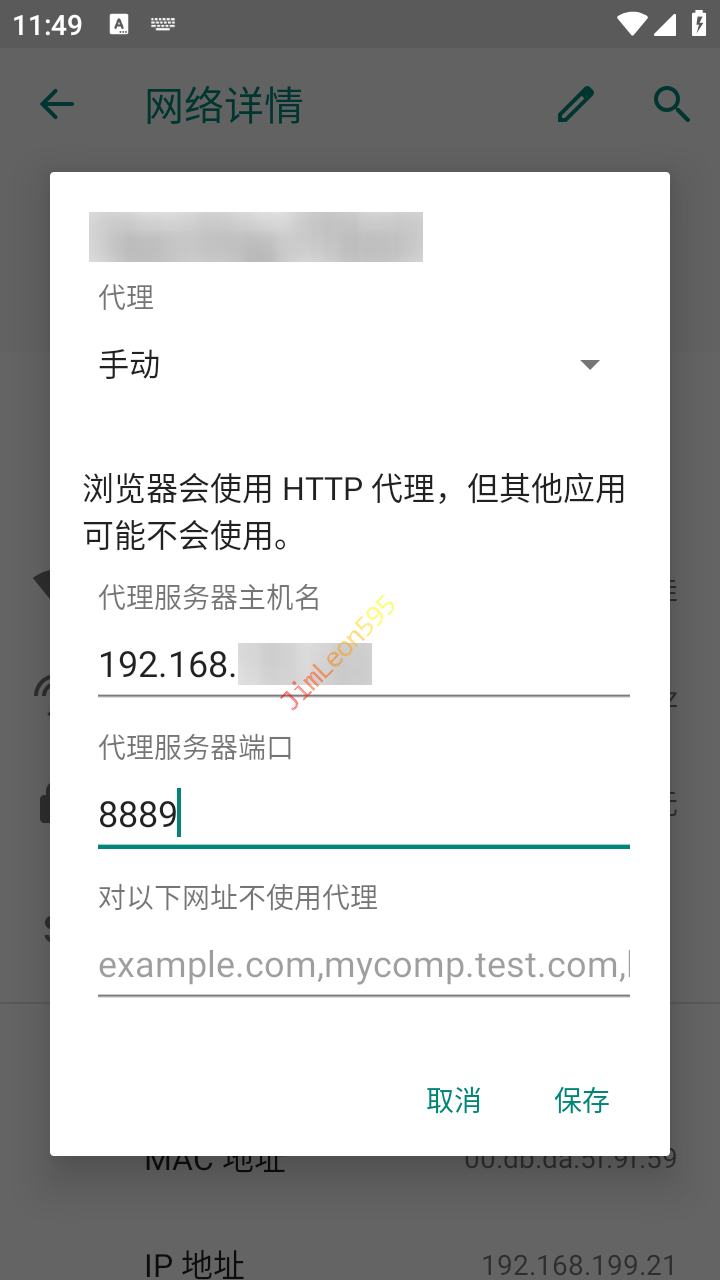Cancel the proxy dialog with 取消
This screenshot has width=720, height=1280.
(453, 1100)
